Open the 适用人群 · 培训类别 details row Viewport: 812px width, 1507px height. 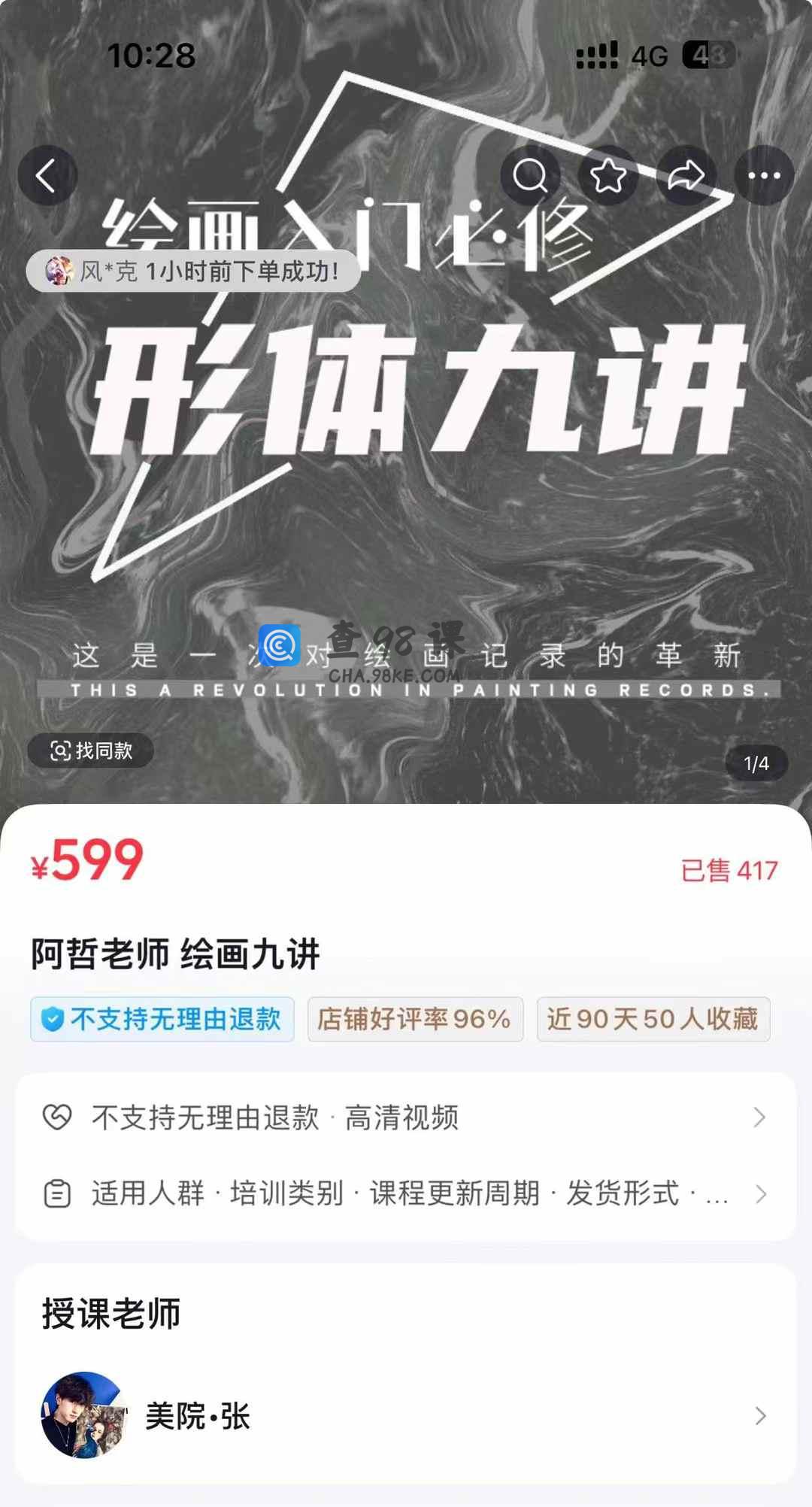[x=406, y=1193]
